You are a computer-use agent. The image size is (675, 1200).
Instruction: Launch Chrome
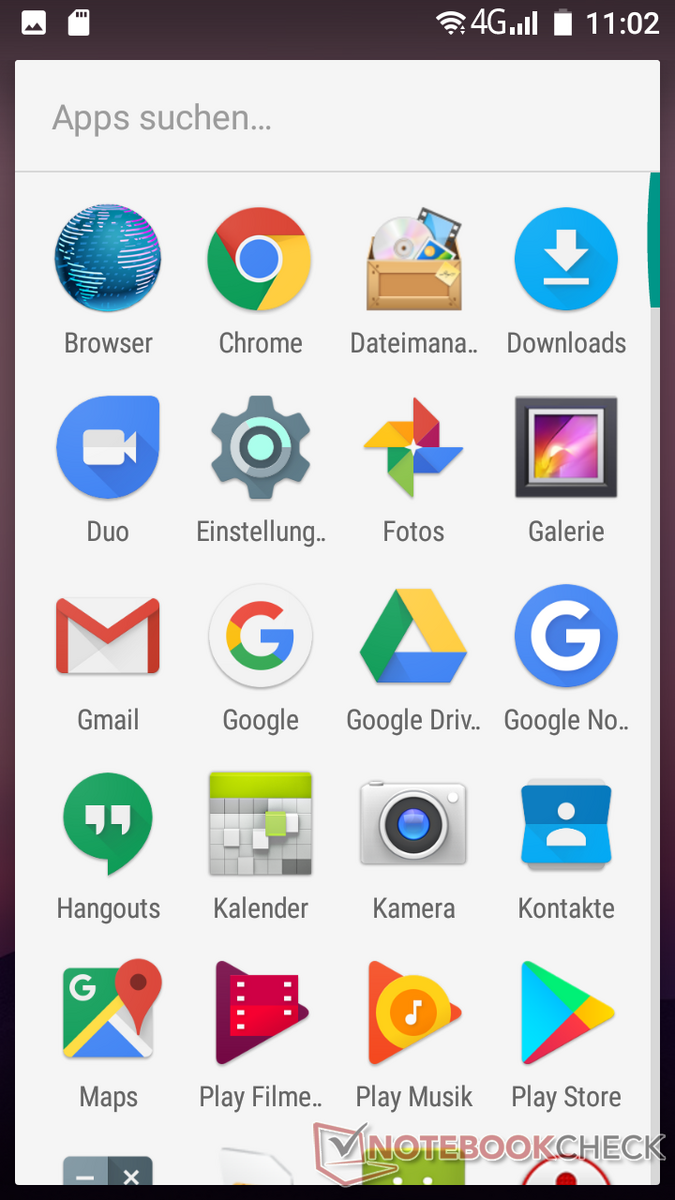tap(260, 260)
